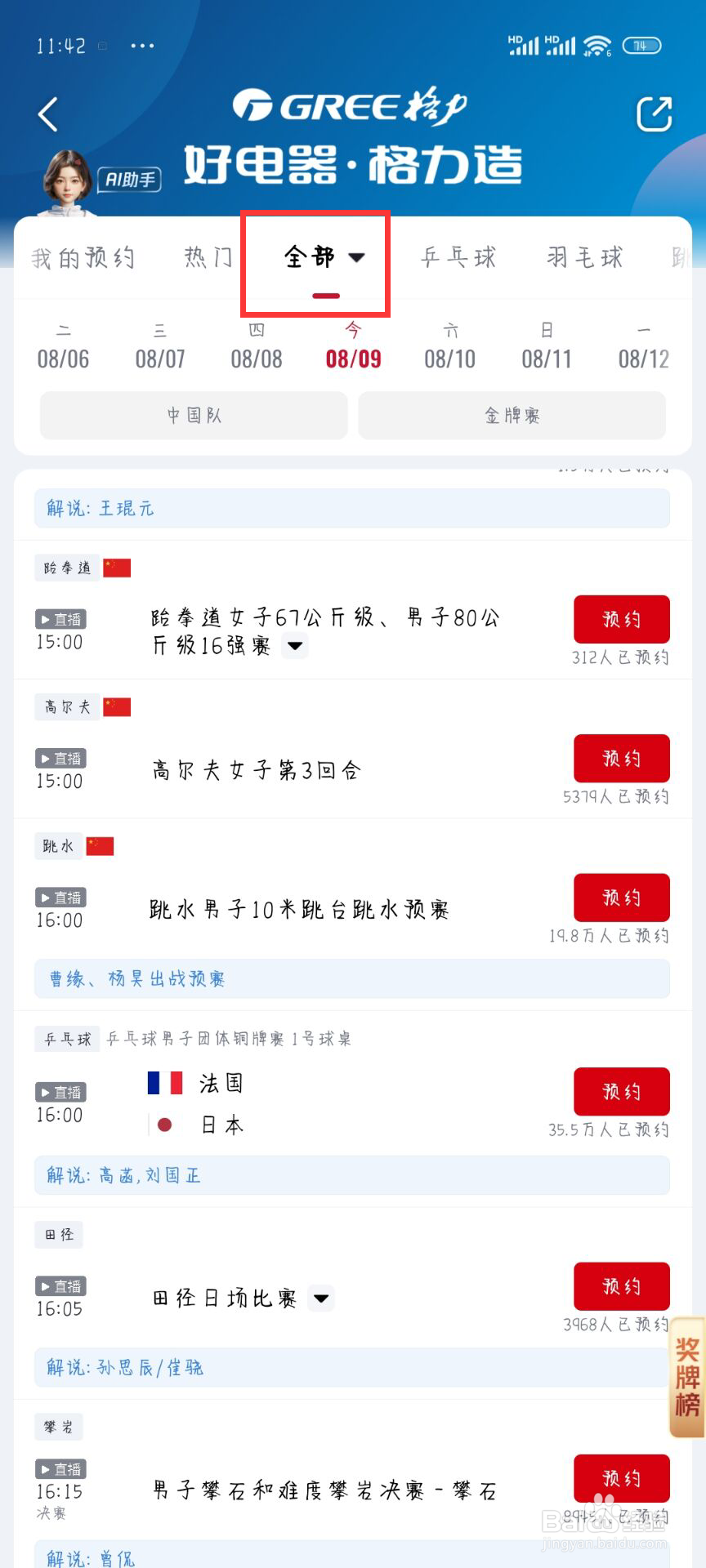Viewport: 706px width, 1568px height.
Task: Switch to the 我的预约 tab
Action: tap(83, 258)
